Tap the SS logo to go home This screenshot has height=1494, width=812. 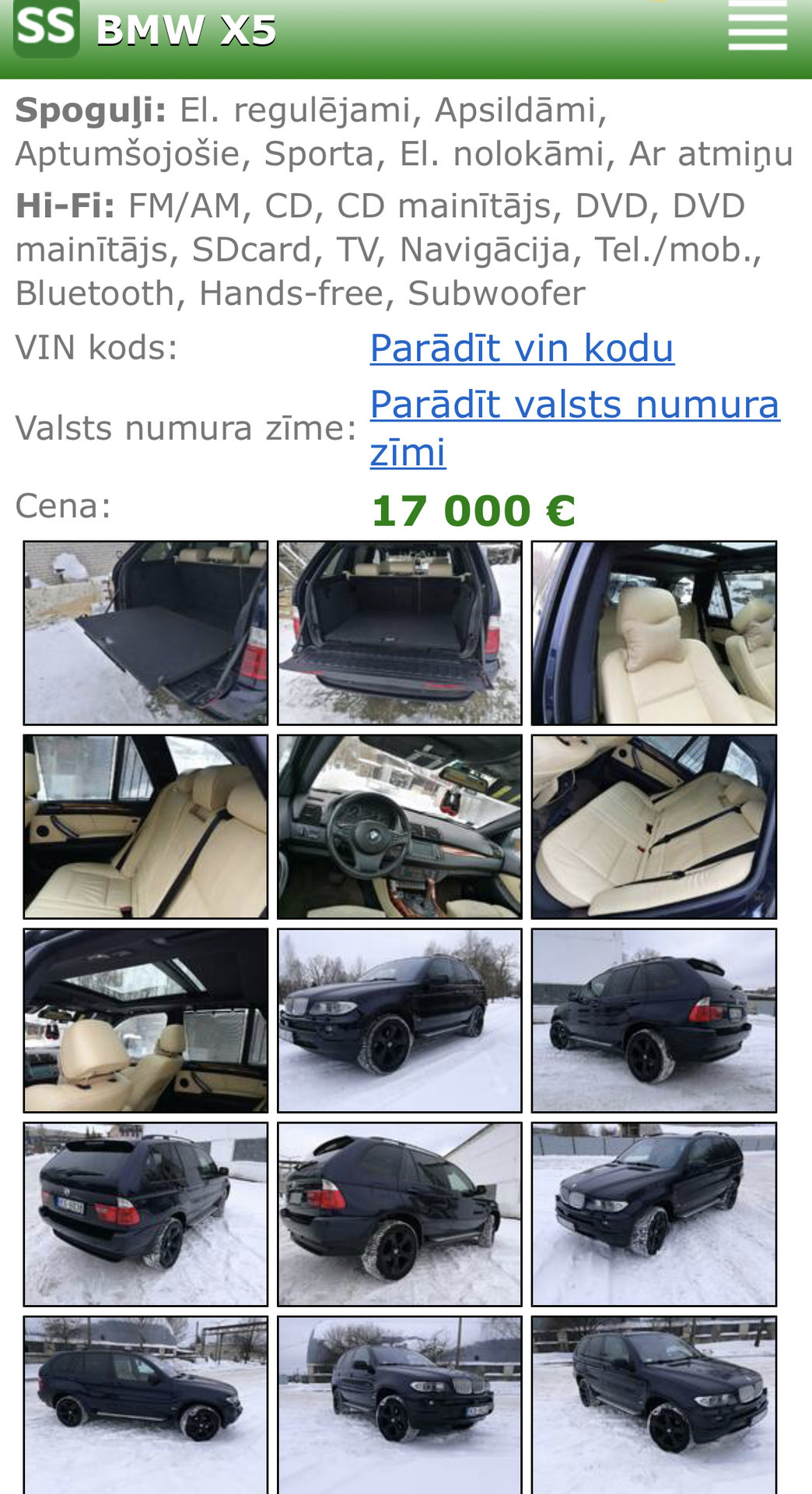click(x=47, y=28)
